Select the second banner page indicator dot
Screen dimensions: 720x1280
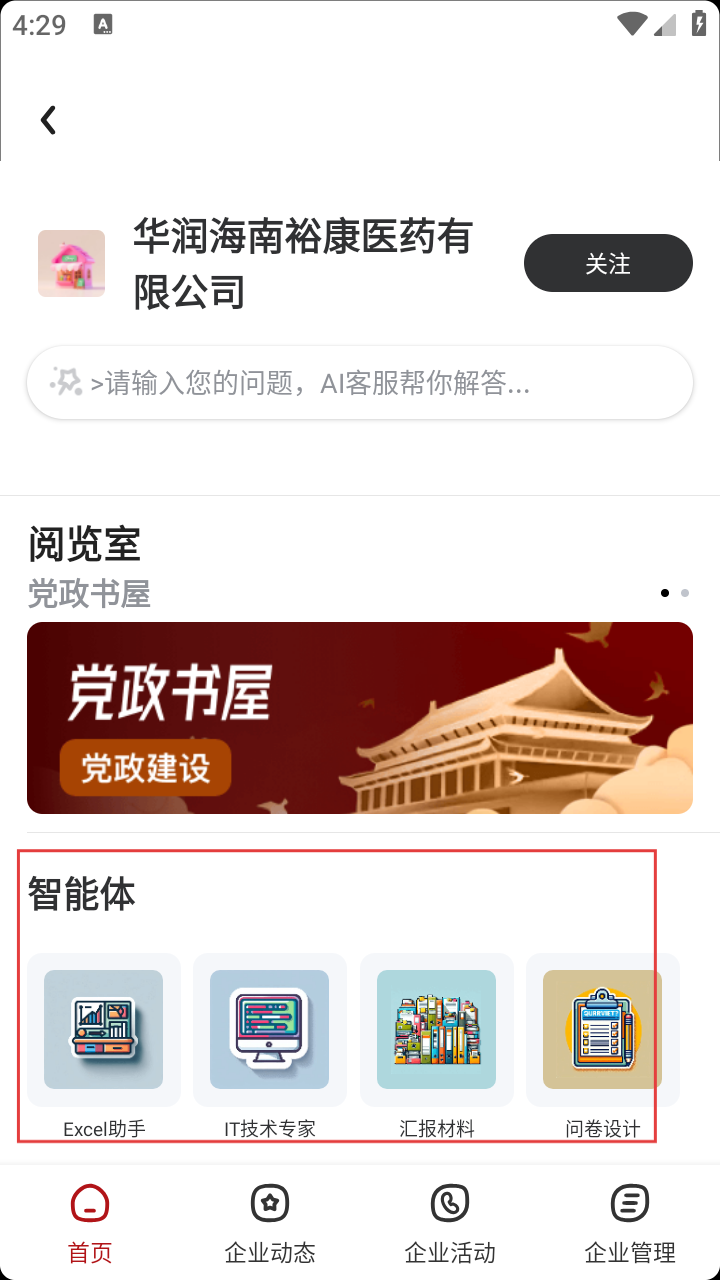[x=685, y=593]
